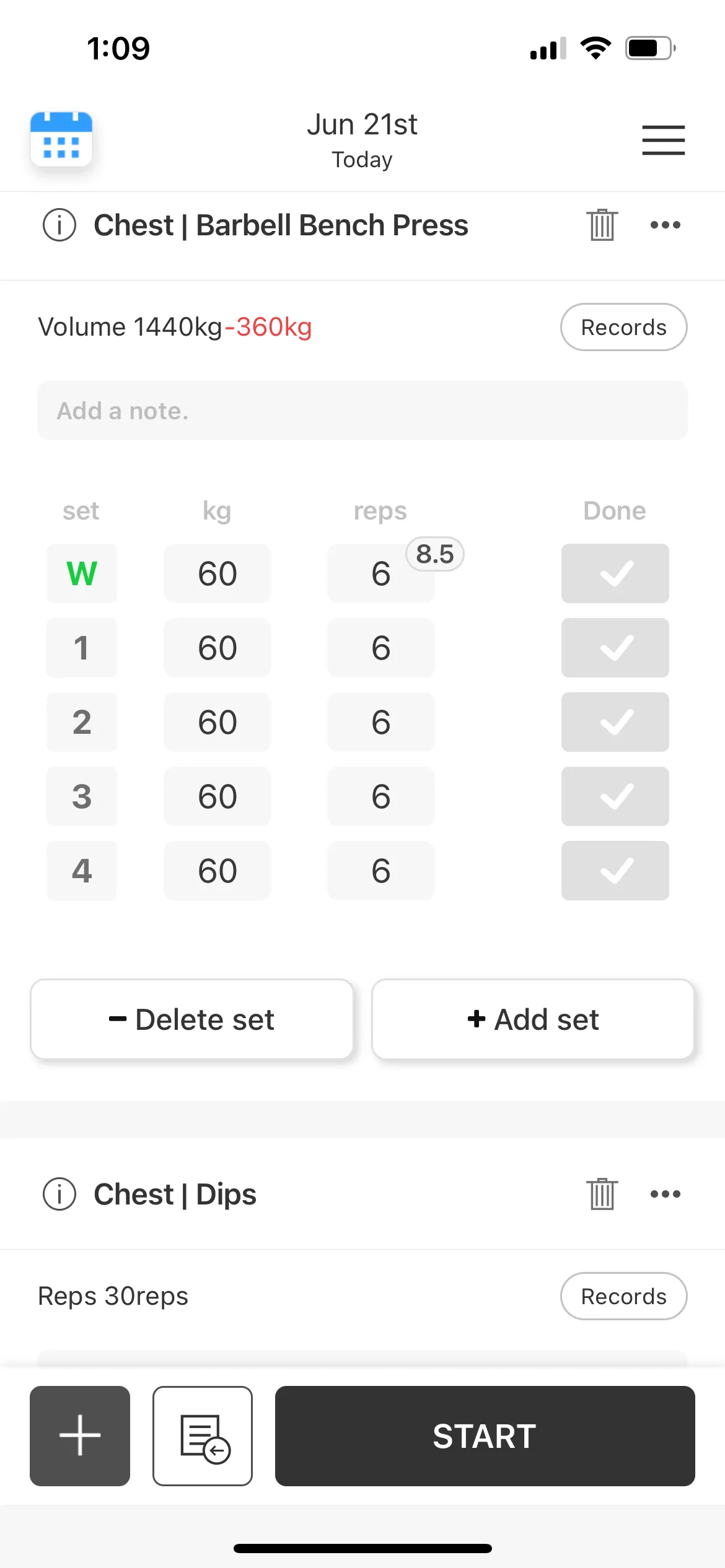Viewport: 725px width, 1568px height.
Task: Remove the last set with Delete set
Action: pos(192,1019)
